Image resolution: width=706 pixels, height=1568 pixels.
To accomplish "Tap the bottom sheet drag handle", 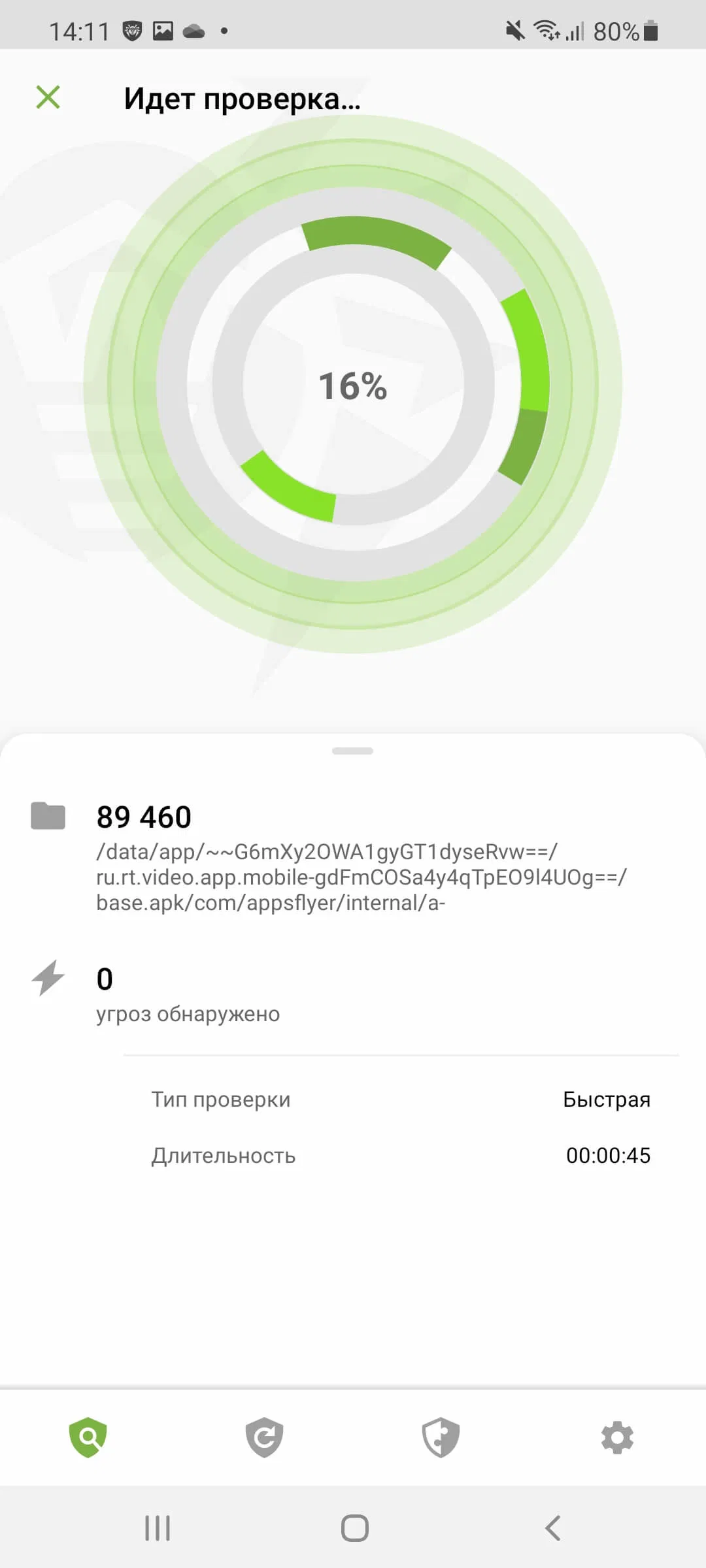I will coord(352,751).
